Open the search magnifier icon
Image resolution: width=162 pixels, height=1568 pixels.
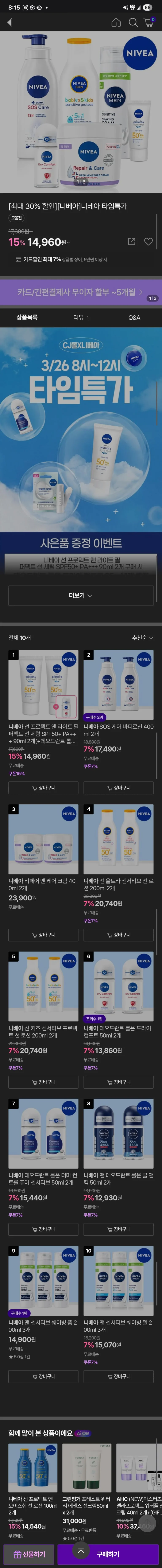(133, 23)
